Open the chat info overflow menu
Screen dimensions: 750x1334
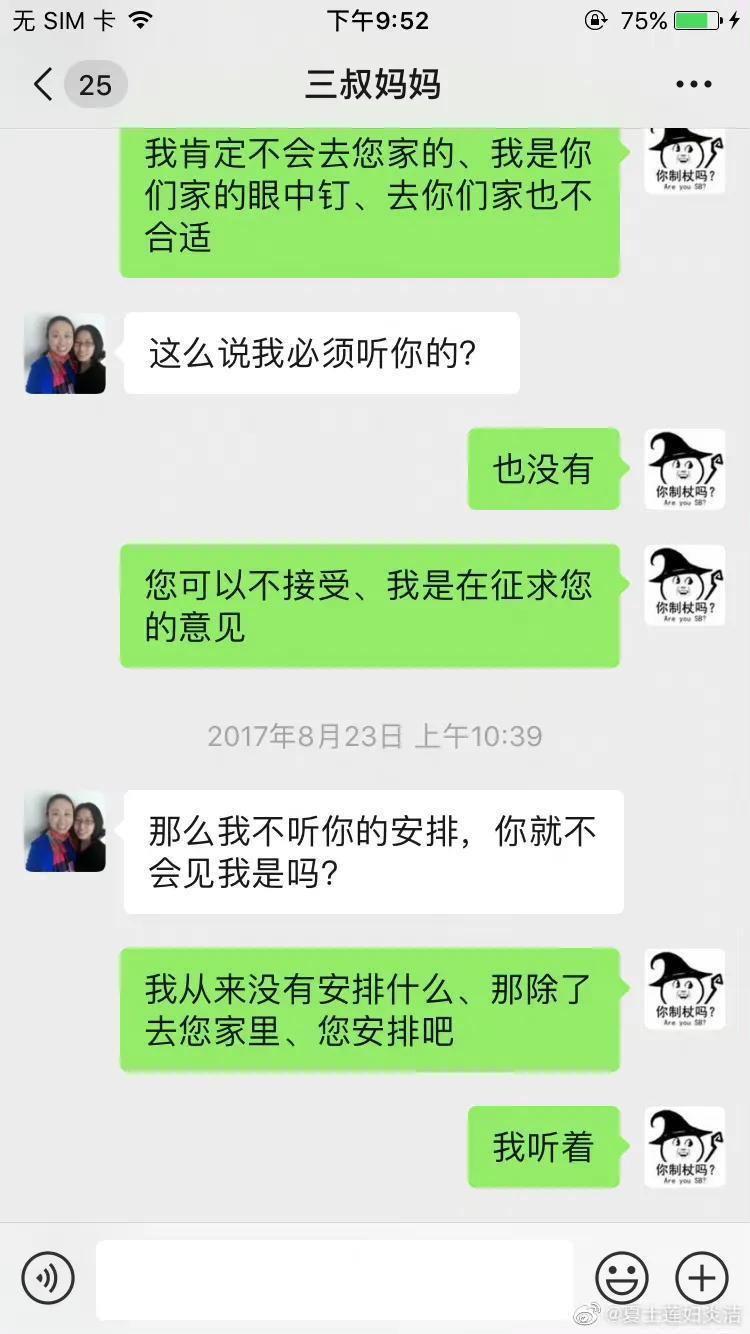point(693,85)
